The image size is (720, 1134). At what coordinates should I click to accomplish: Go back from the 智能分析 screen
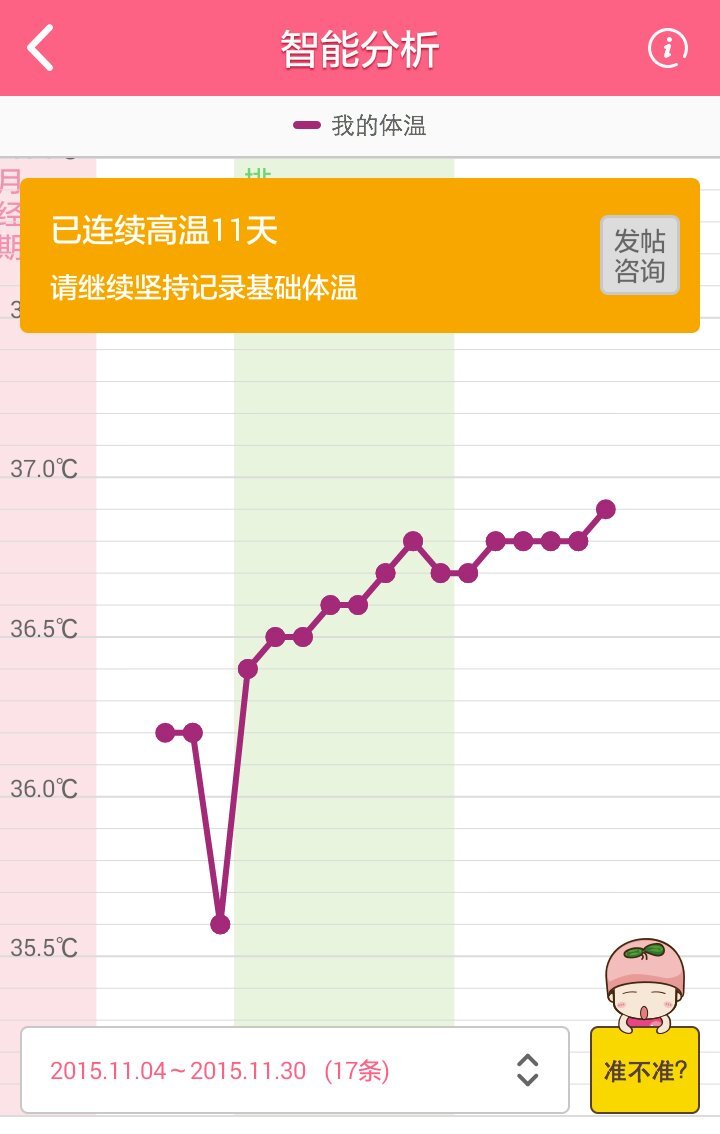tap(41, 48)
